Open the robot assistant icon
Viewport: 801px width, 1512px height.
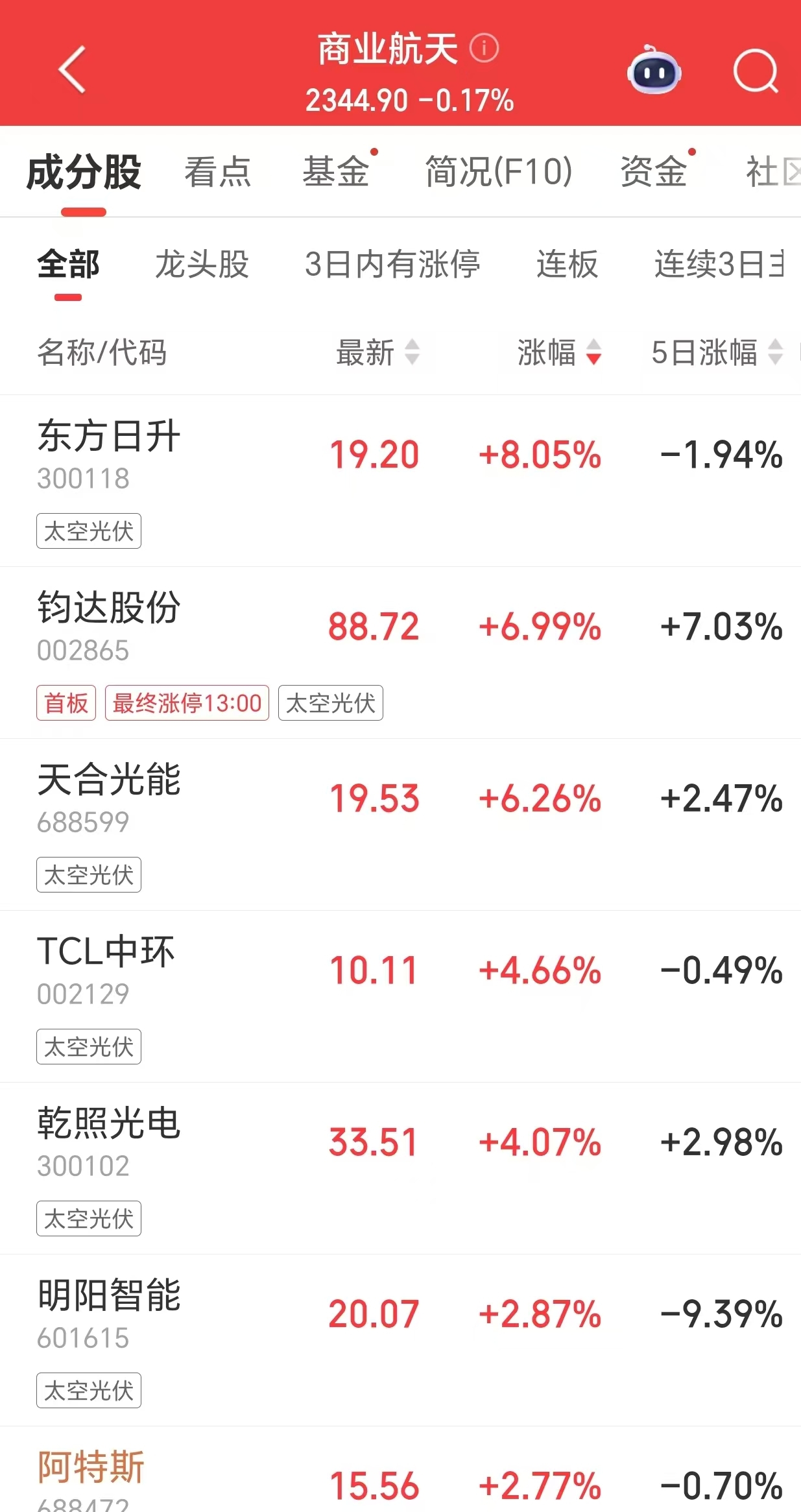[x=654, y=70]
